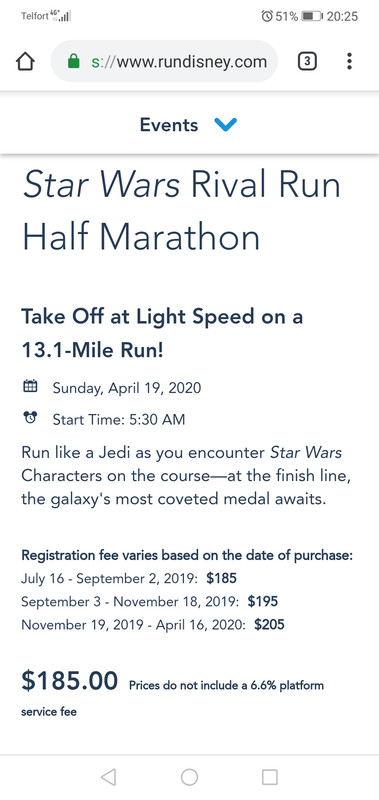This screenshot has height=800, width=379.
Task: Open the recent apps view
Action: point(270,777)
